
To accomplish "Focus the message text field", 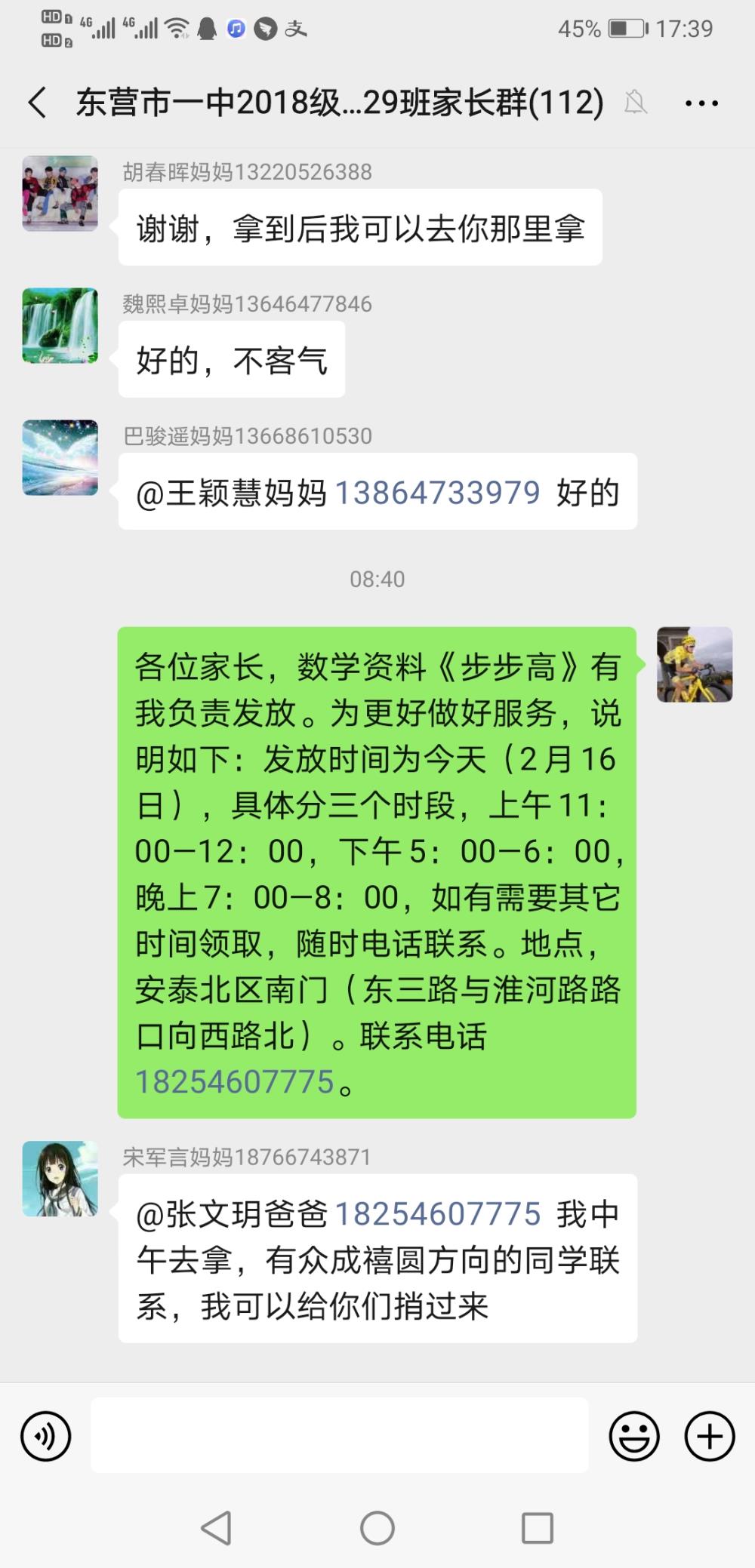I will pos(340,1435).
